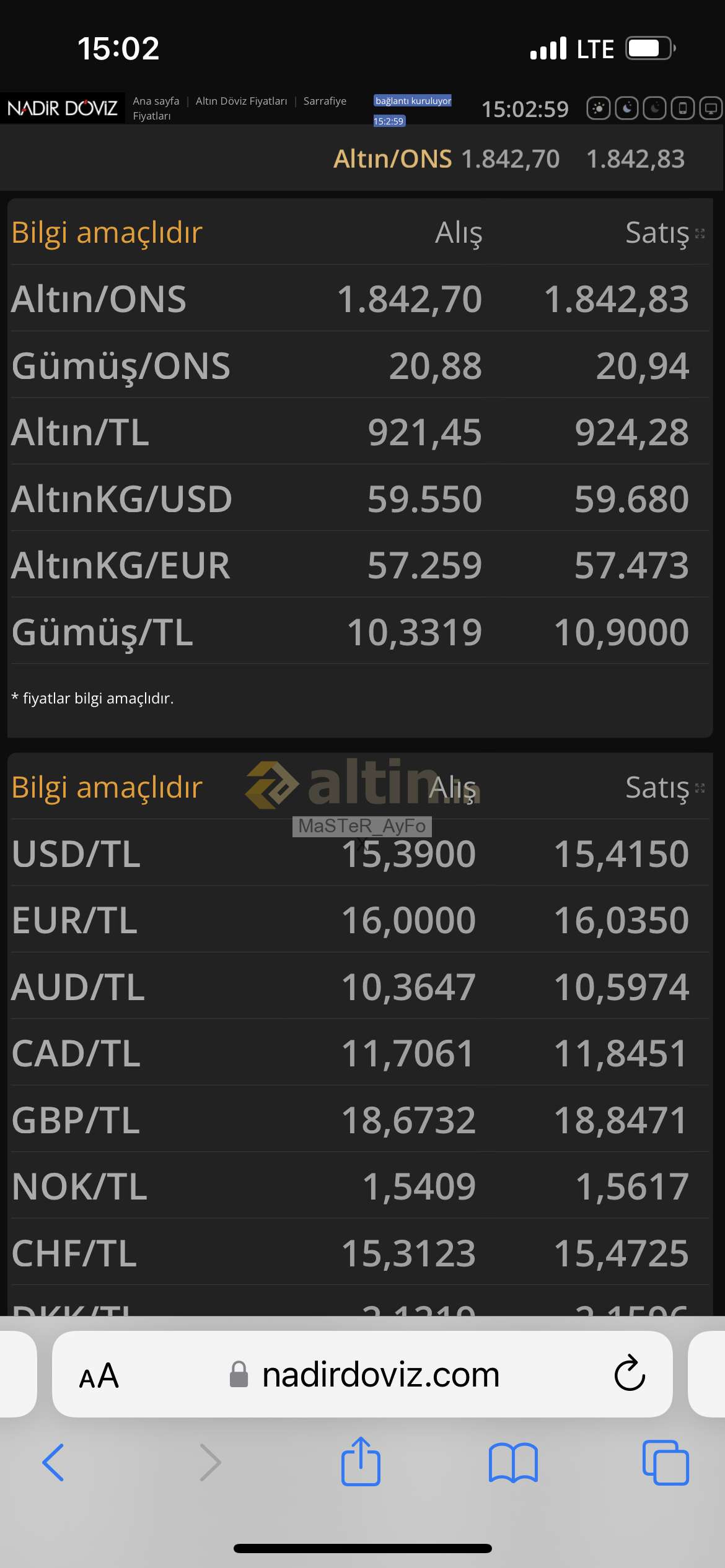Expand the currency rates table to fullscreen
Image resolution: width=725 pixels, height=1568 pixels.
701,789
